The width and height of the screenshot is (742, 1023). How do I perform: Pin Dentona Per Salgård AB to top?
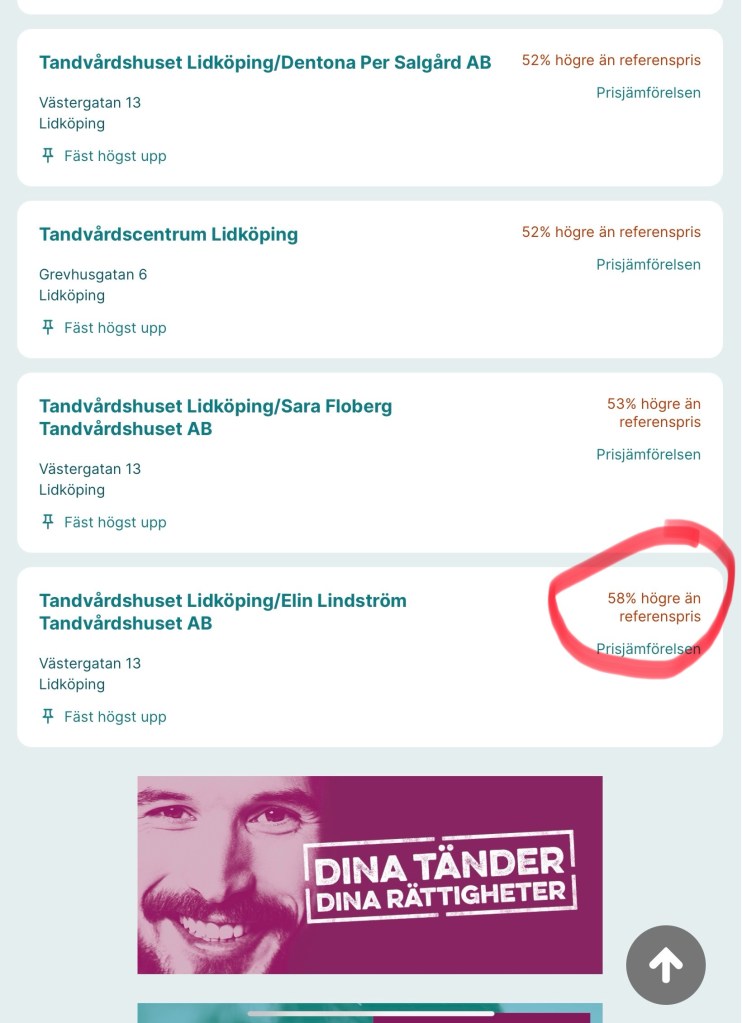pyautogui.click(x=104, y=156)
